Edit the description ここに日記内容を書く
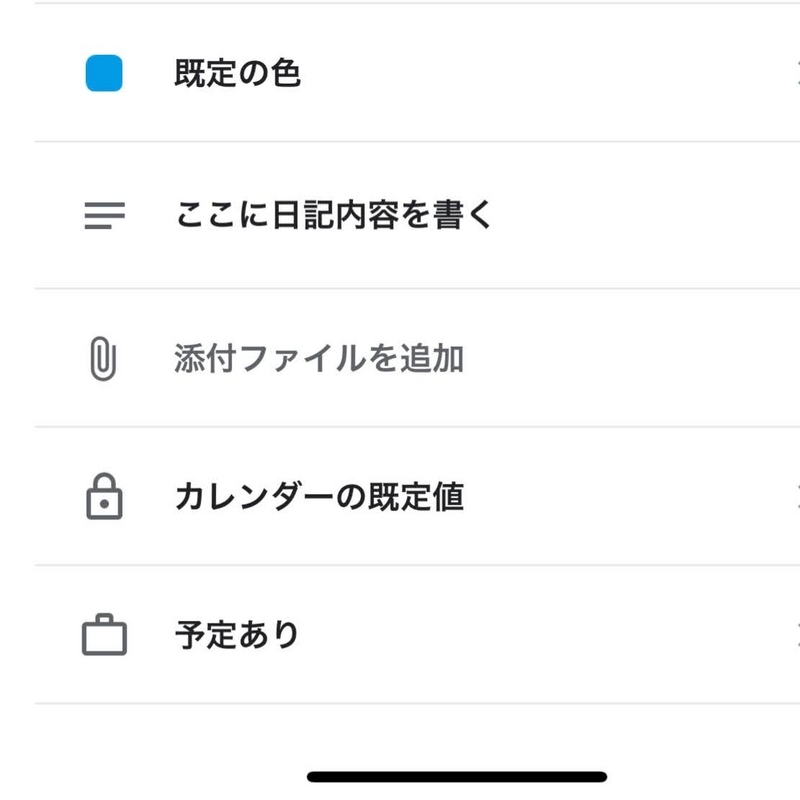The height and width of the screenshot is (800, 800). [x=417, y=215]
